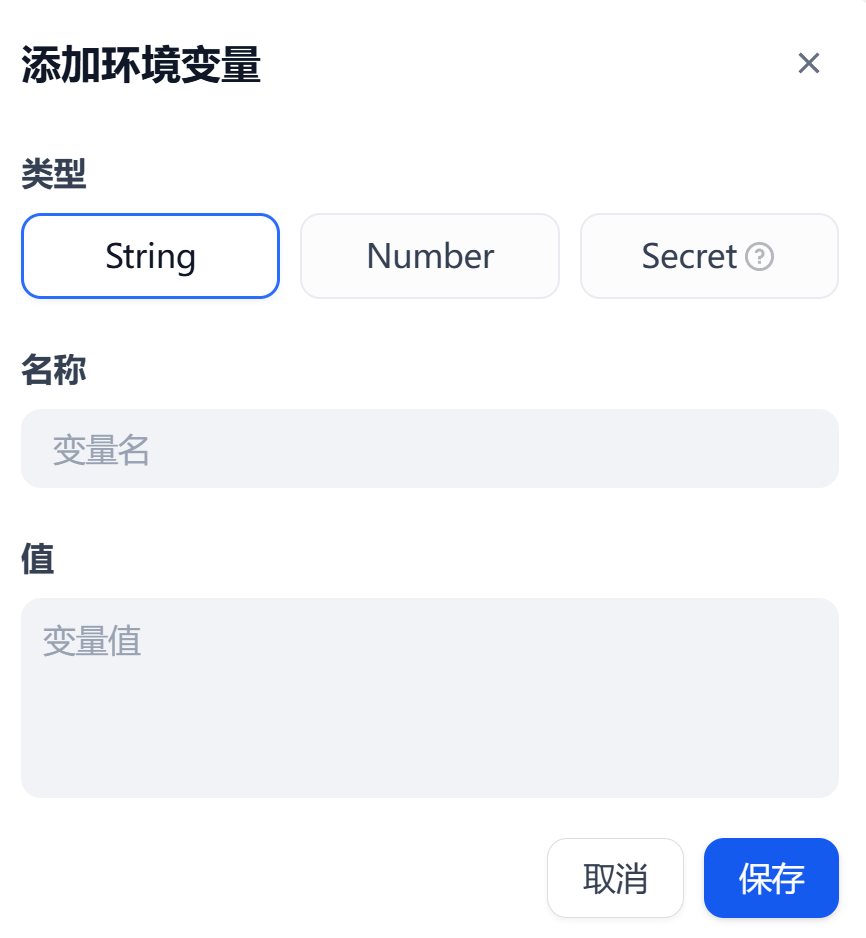Save the variable with 保存
Screen dimensions: 866x938
771,878
